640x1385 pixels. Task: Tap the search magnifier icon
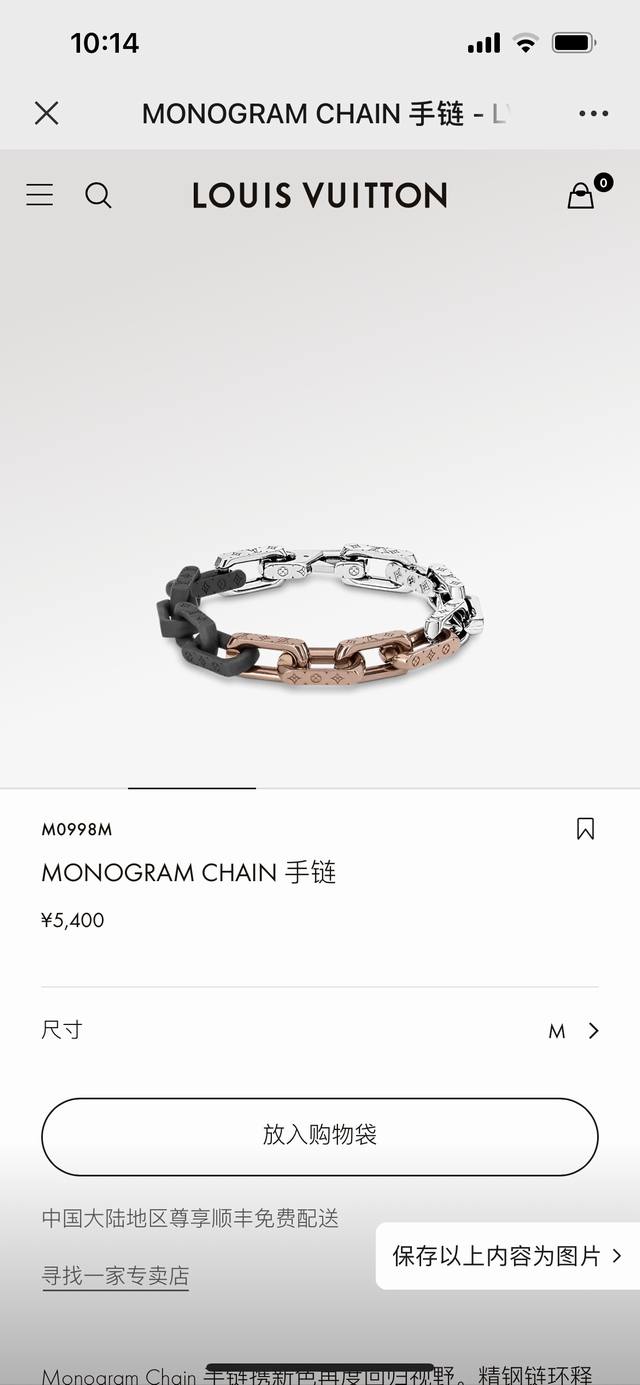[x=98, y=195]
